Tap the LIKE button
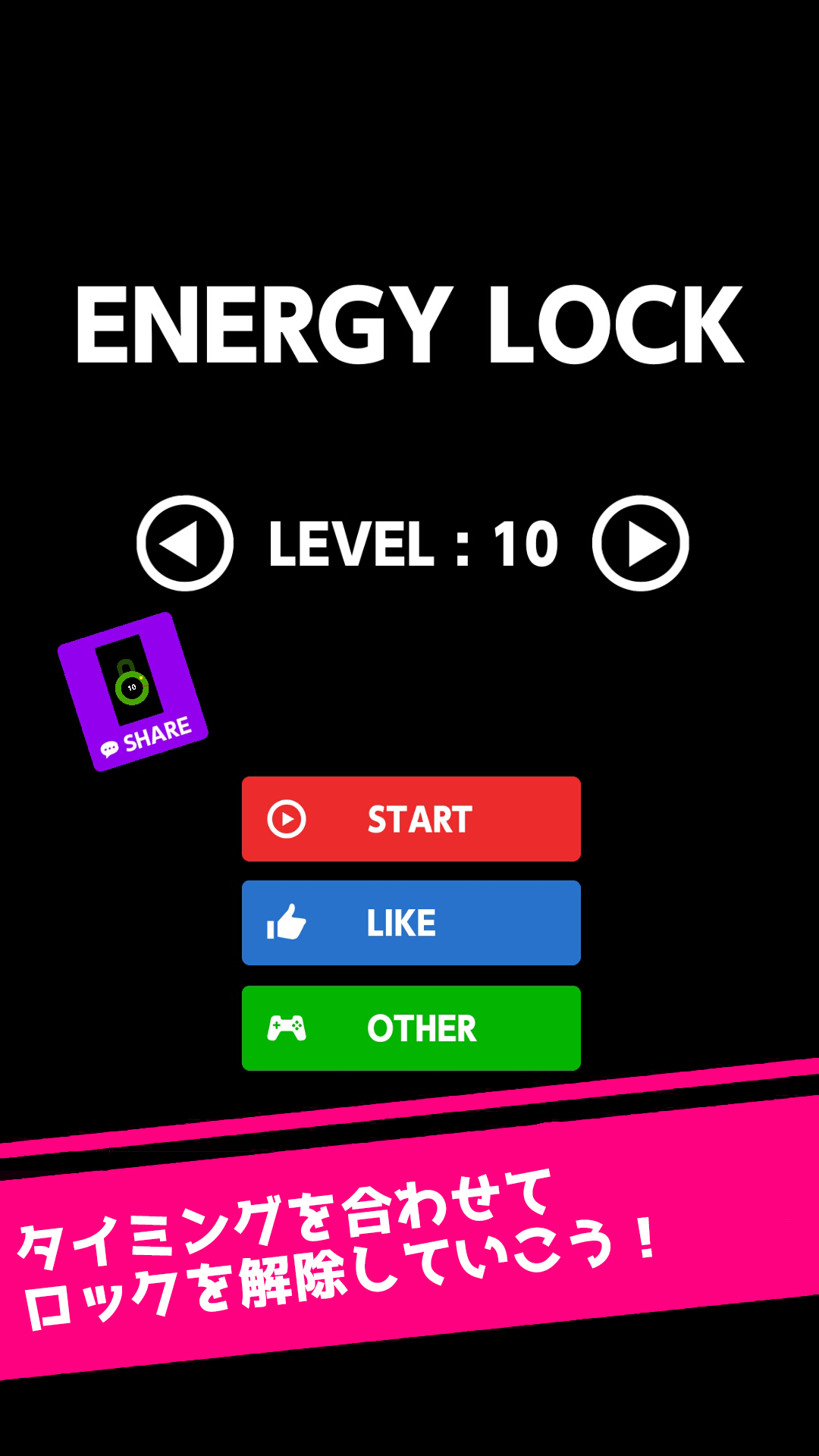Screen dimensions: 819x1456 click(x=411, y=923)
